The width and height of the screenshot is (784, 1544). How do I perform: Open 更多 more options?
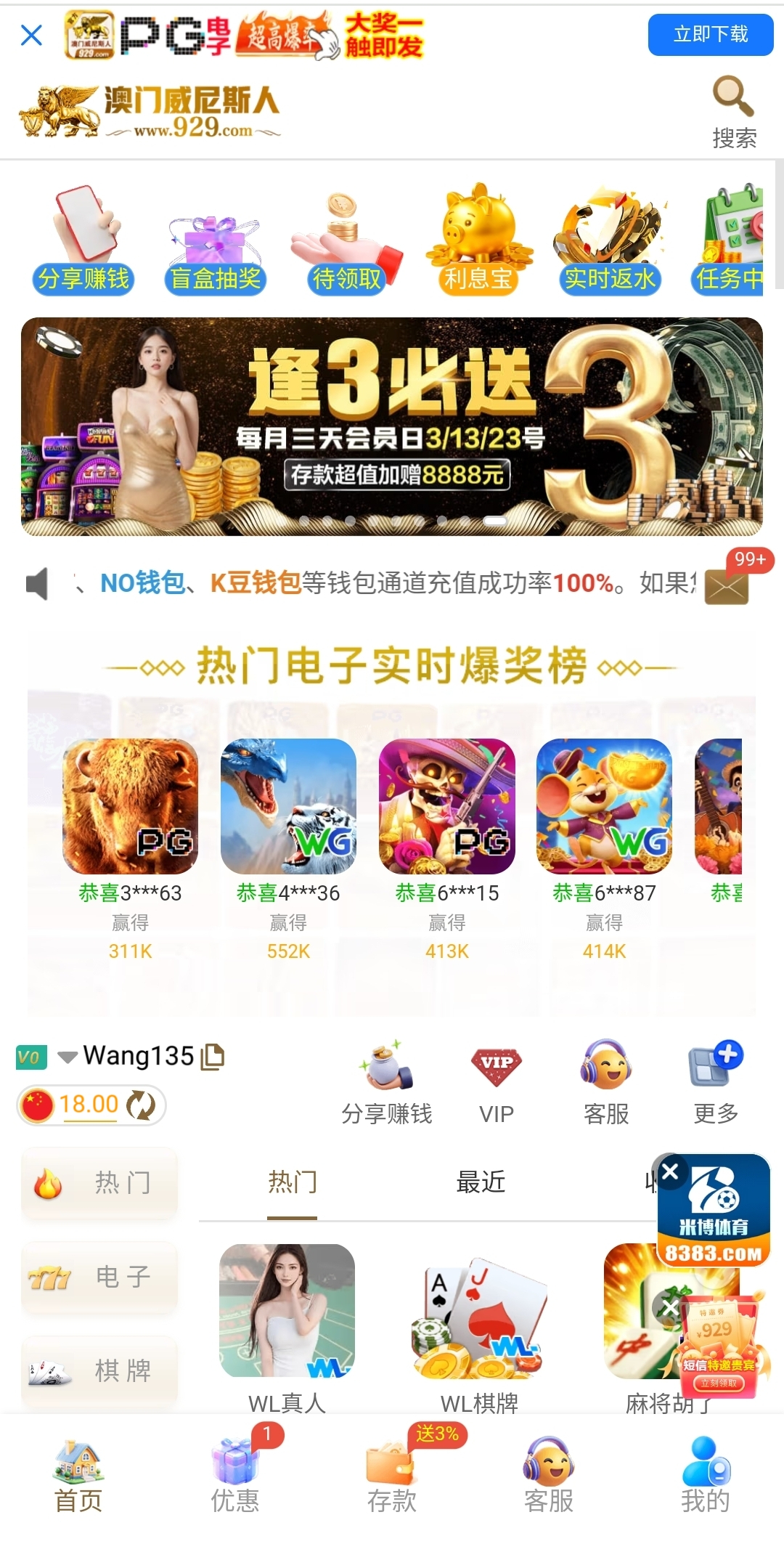[716, 1081]
